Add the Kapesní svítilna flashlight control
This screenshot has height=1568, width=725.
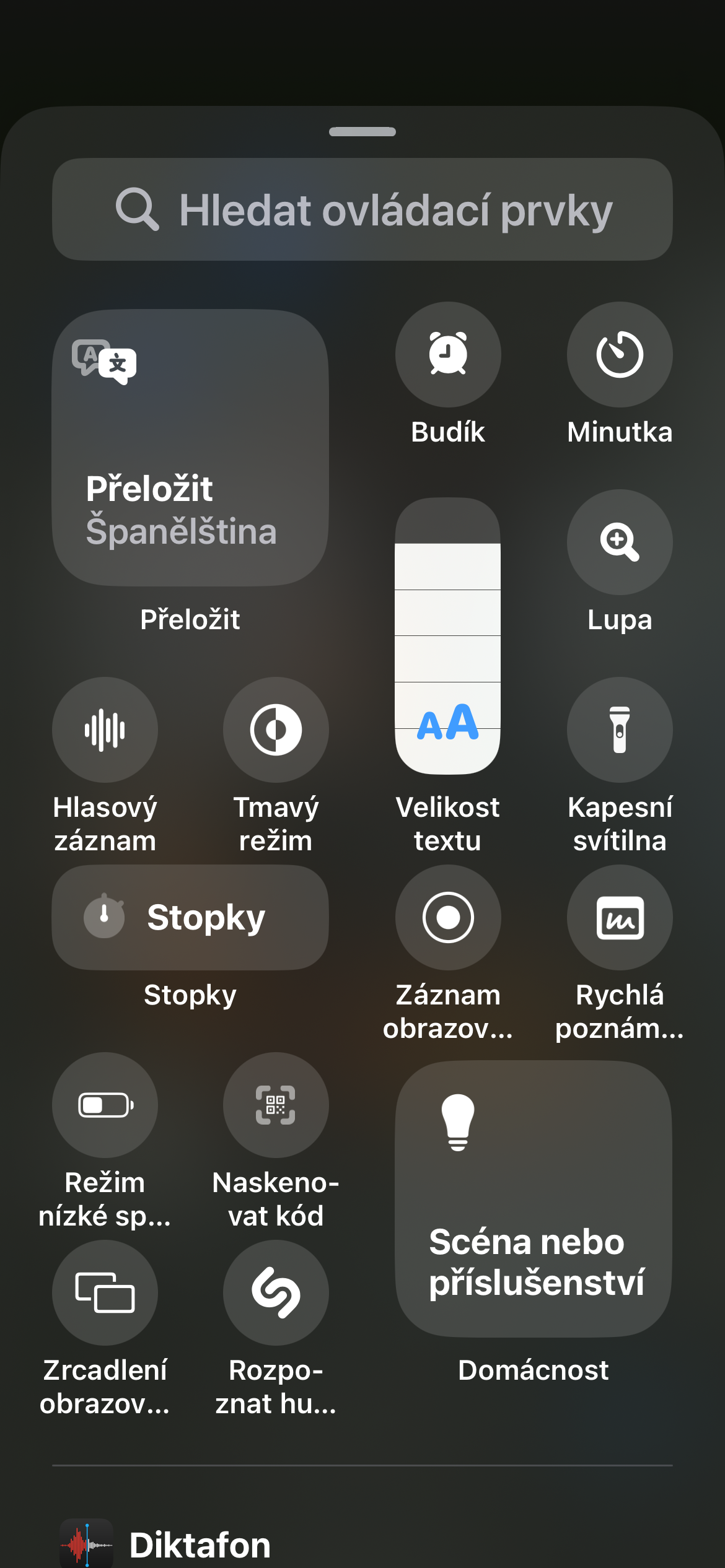click(x=620, y=730)
